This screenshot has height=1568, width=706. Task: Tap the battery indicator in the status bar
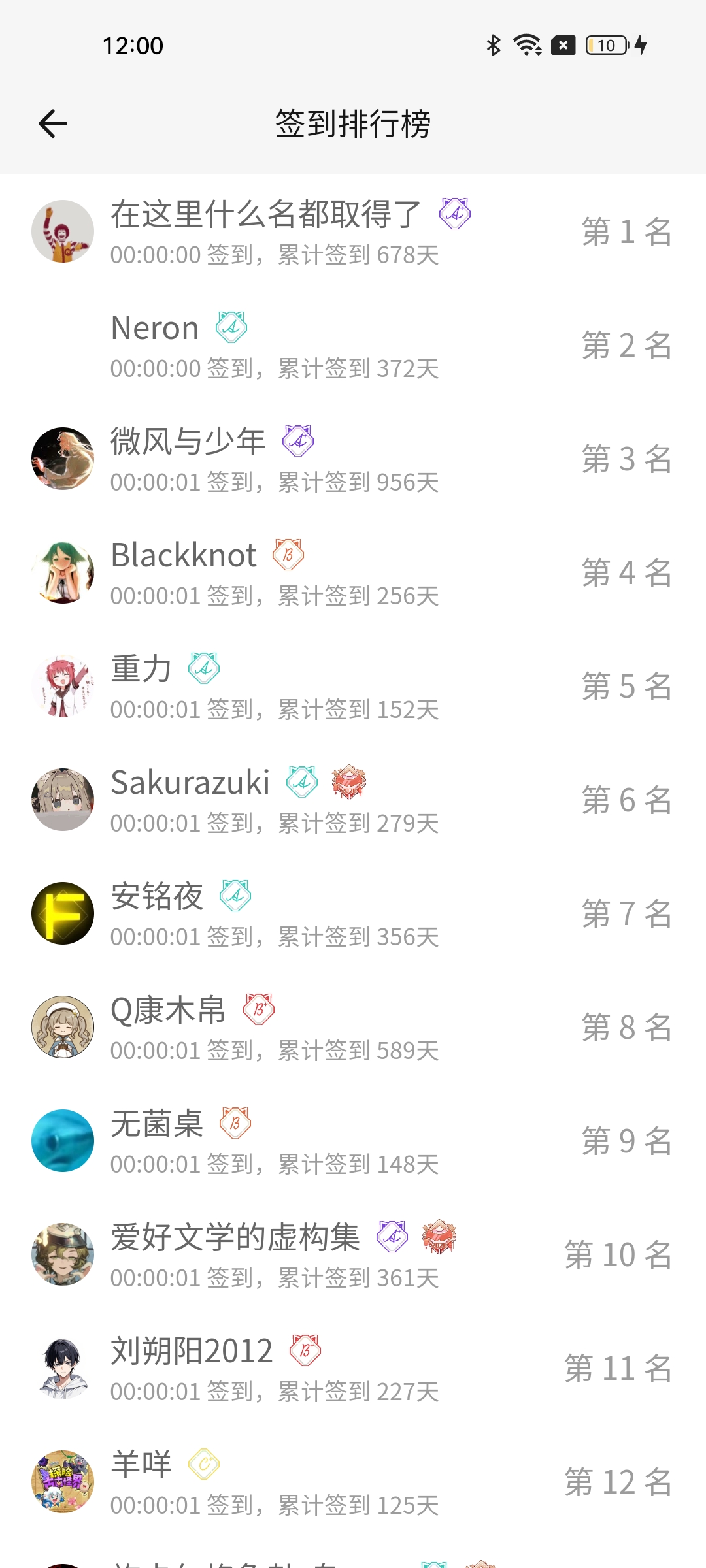(x=605, y=45)
